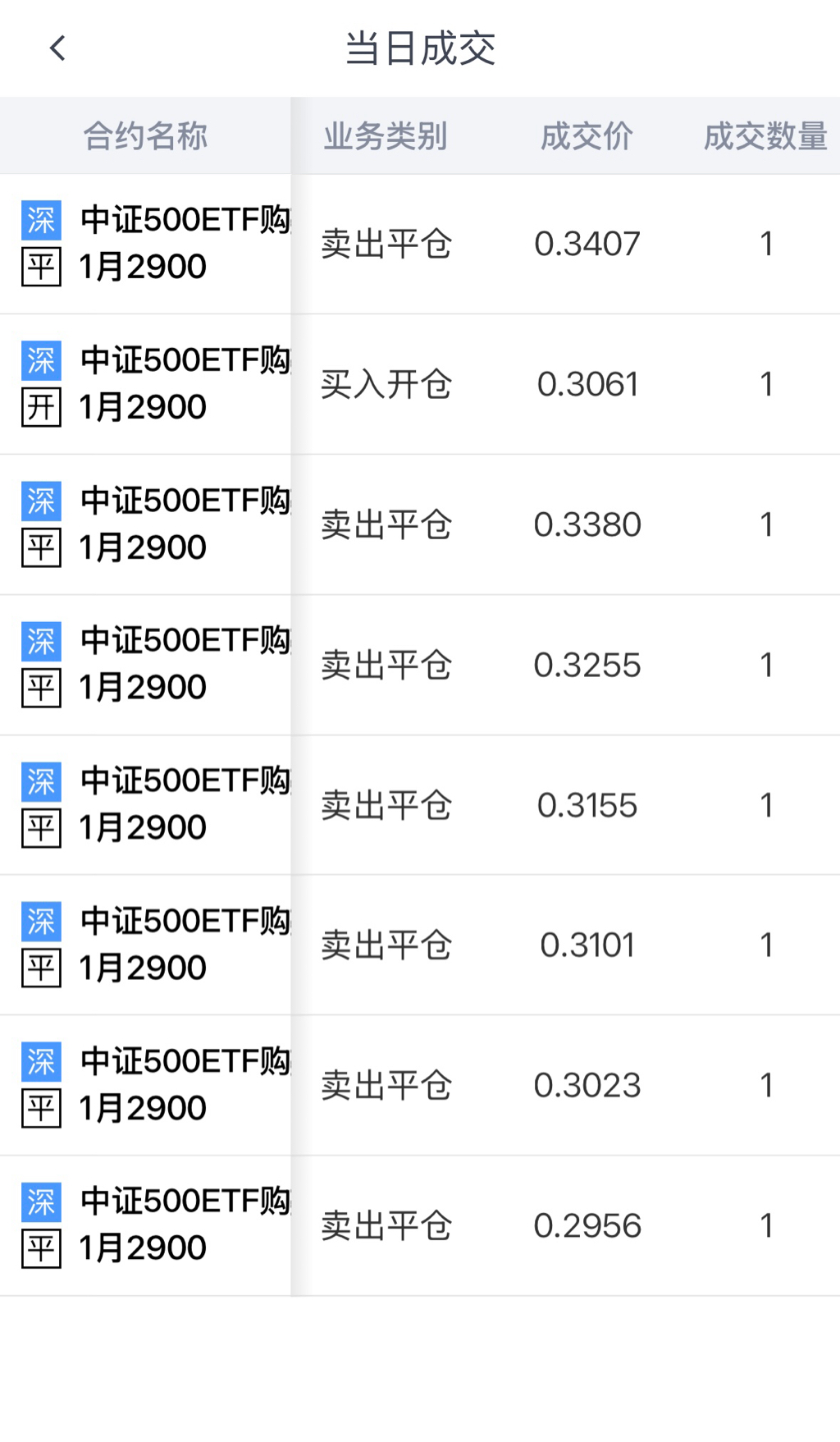
Task: Go back from the 当日成交 page
Action: (x=57, y=48)
